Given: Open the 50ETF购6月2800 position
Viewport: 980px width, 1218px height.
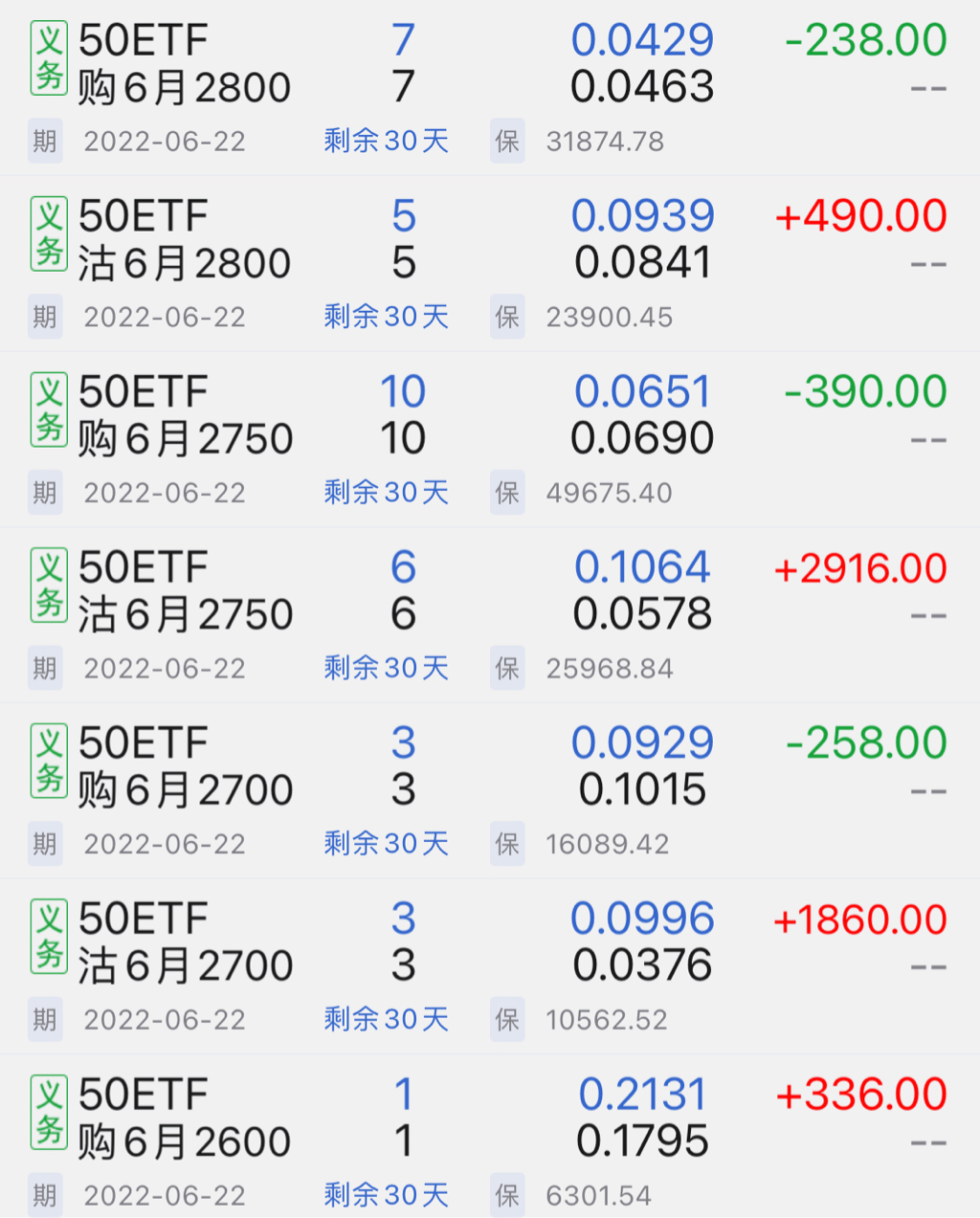Looking at the screenshot, I should coord(184,65).
